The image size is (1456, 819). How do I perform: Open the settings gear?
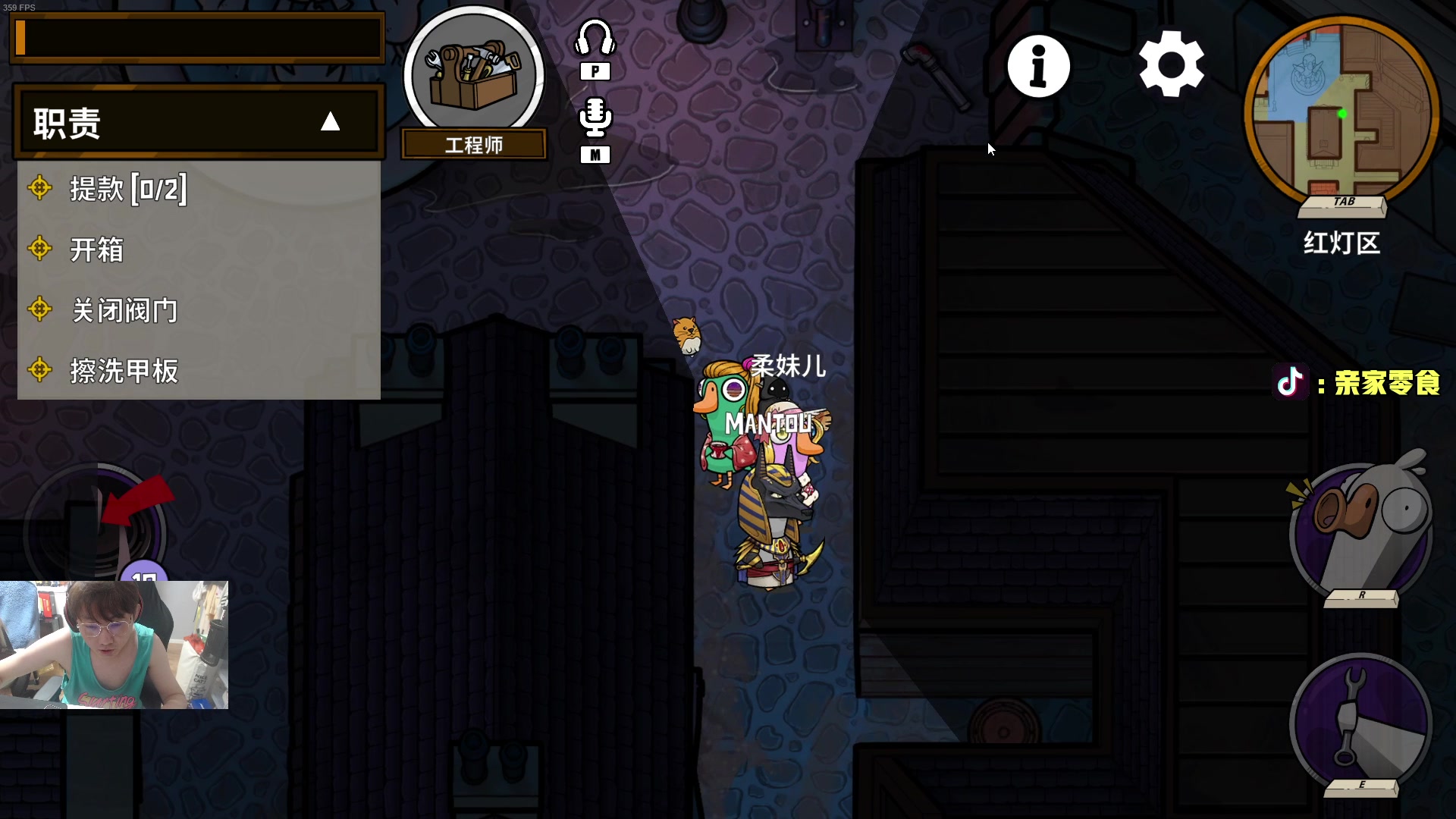point(1171,64)
